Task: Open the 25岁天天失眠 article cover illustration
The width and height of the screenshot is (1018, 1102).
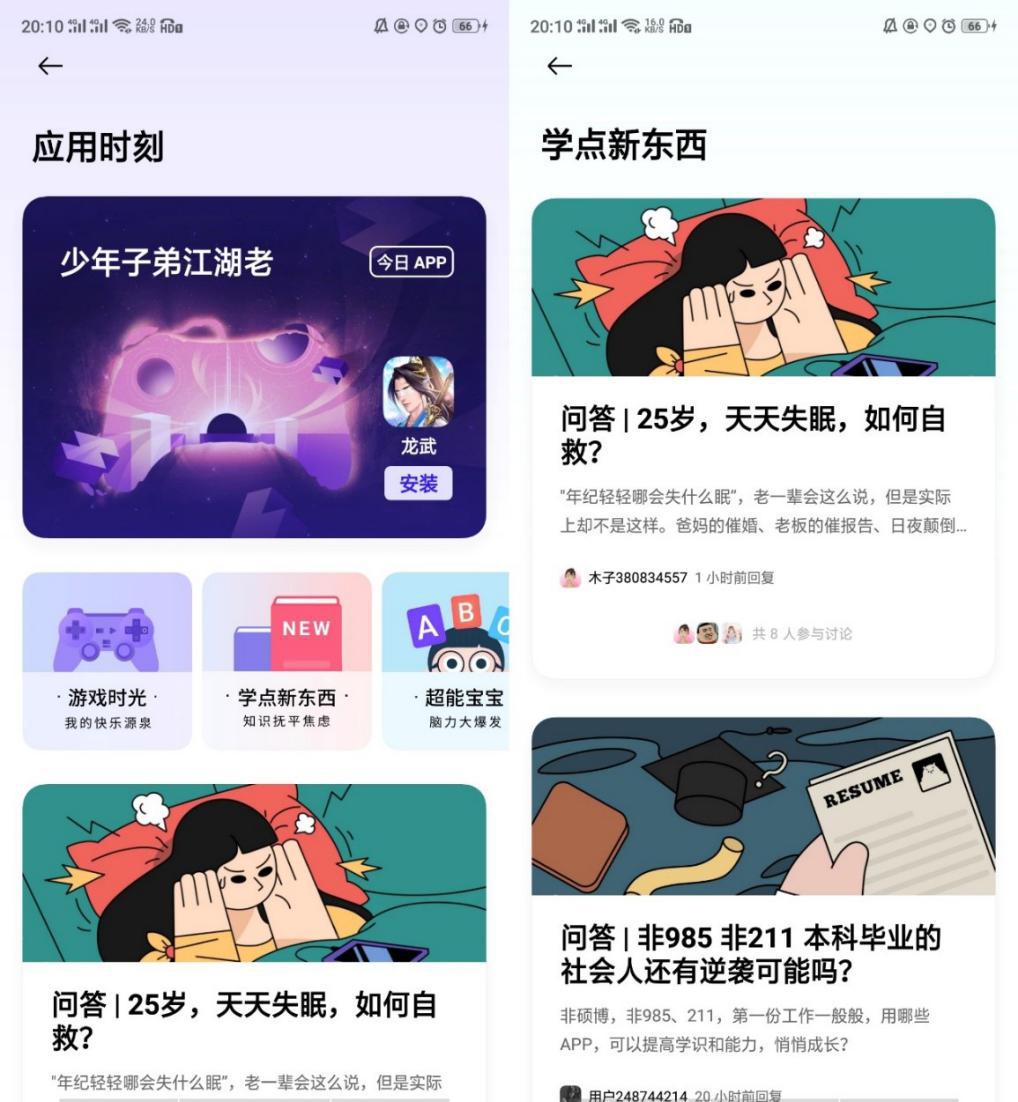Action: [x=765, y=287]
